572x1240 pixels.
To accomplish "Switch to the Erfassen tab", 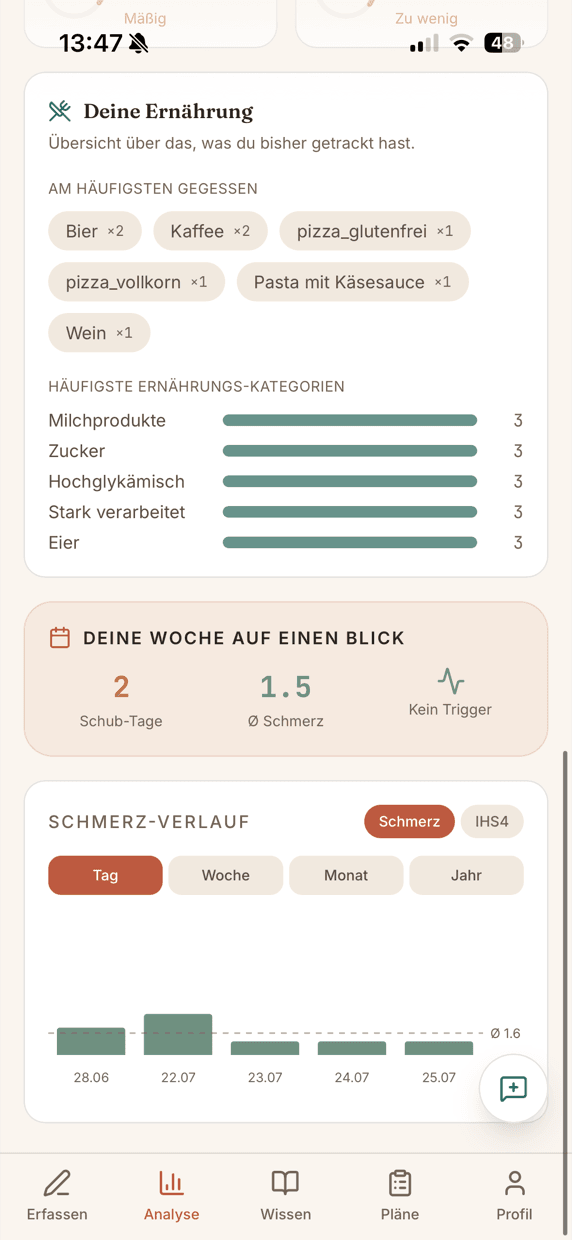I will (x=57, y=1195).
